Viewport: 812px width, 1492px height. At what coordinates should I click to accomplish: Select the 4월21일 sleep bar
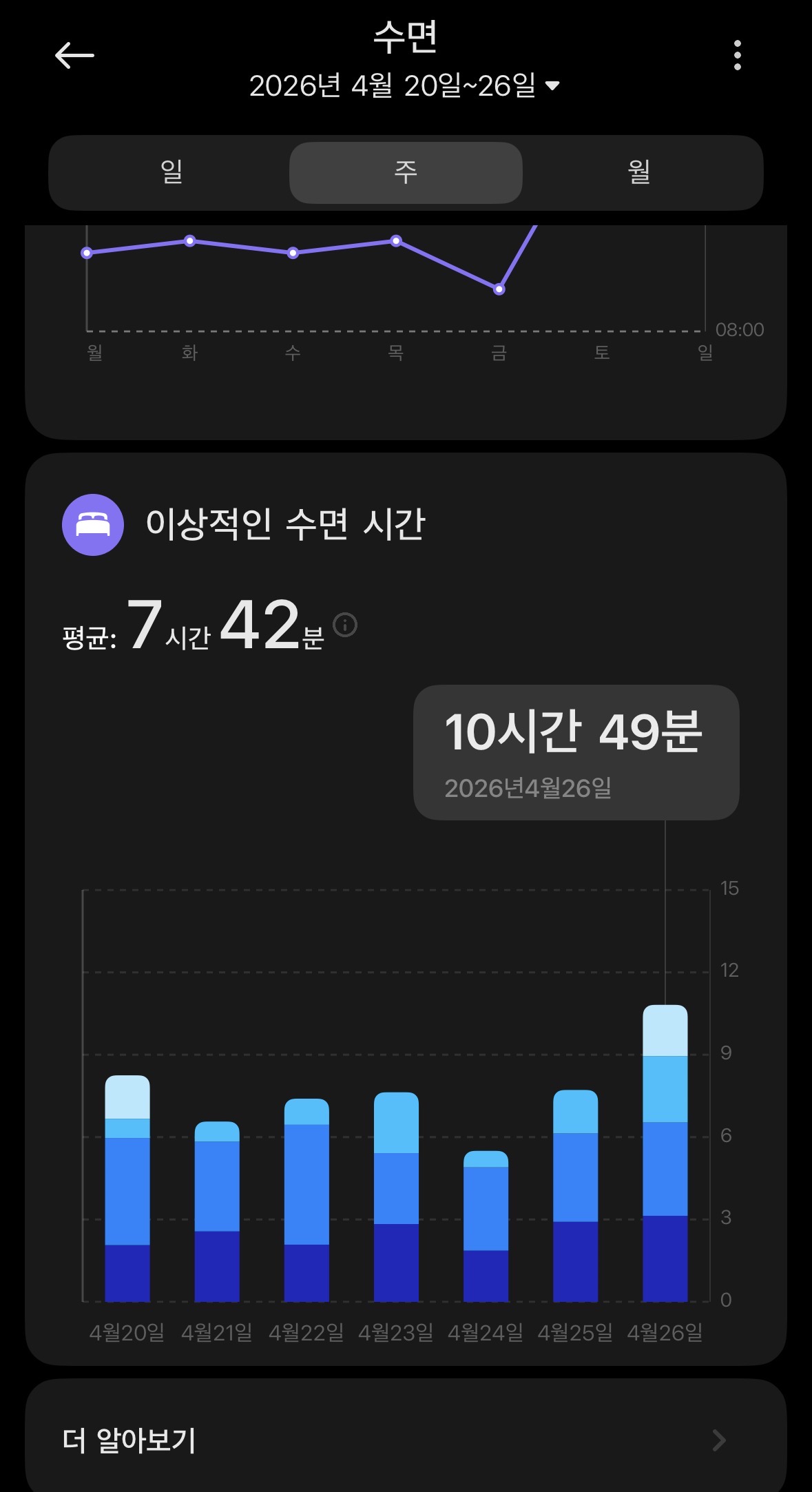coord(217,1212)
